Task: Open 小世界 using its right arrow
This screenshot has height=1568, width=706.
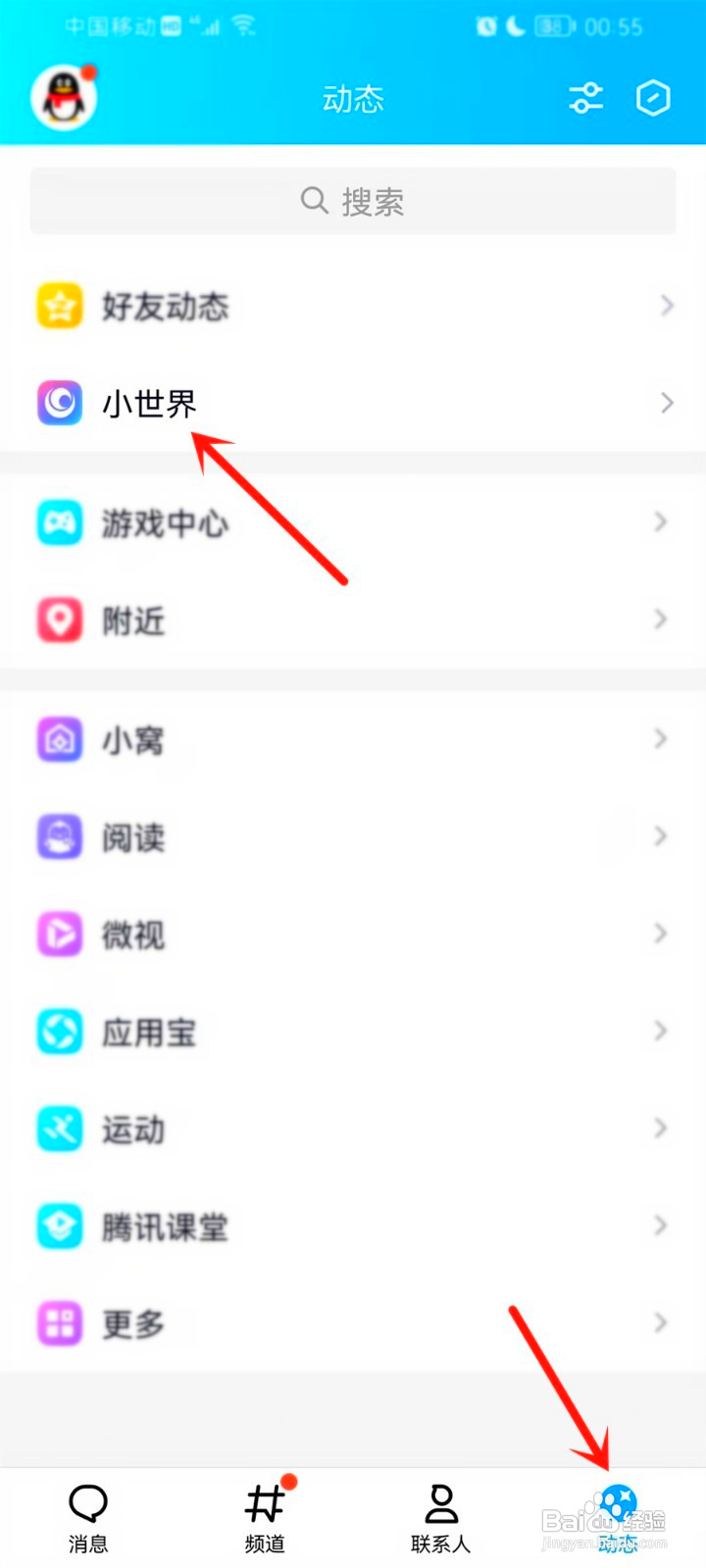Action: click(x=666, y=402)
